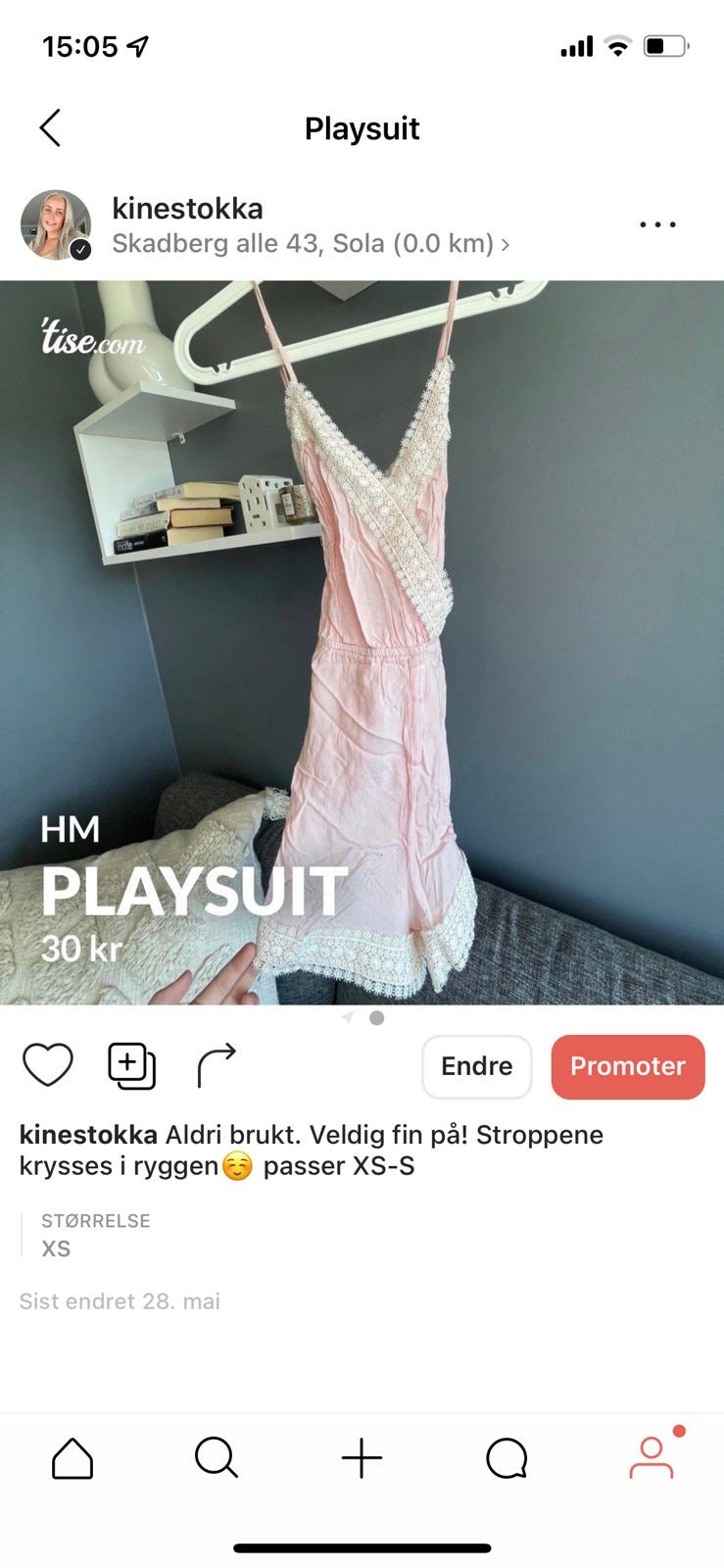Tap the kinestokka avatar photo
Screen dimensions: 724x1568
click(x=56, y=224)
